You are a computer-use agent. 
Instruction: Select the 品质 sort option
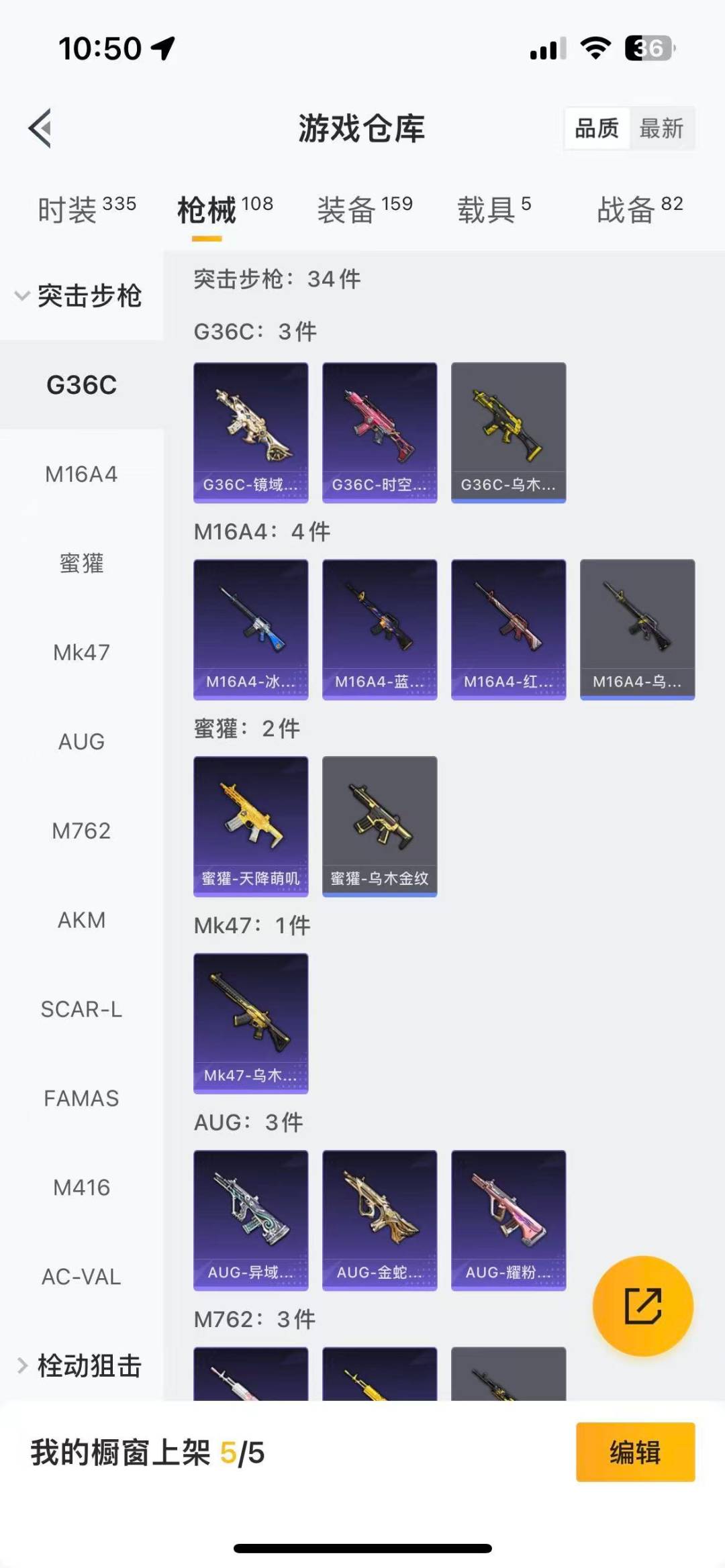click(597, 127)
